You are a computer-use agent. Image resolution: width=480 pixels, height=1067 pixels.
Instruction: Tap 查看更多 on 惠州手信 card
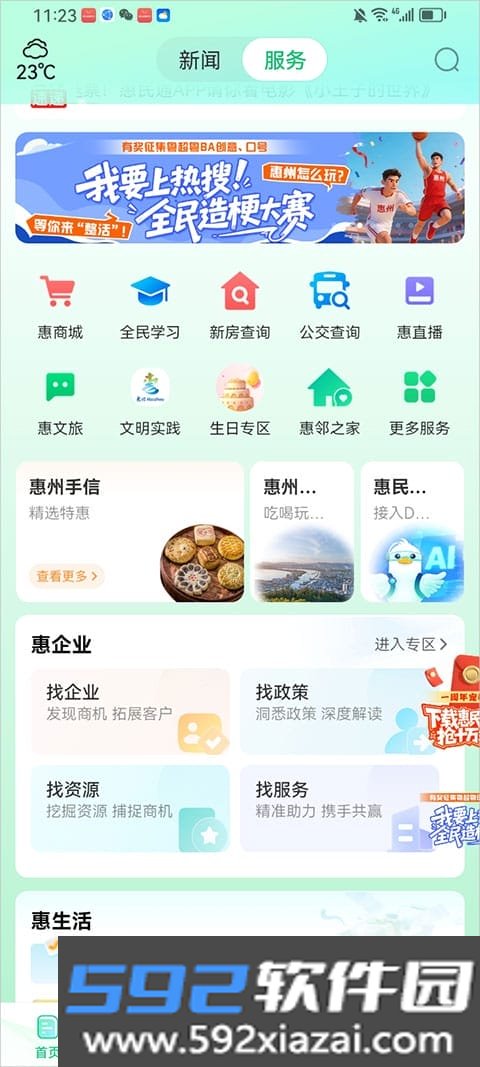[x=66, y=576]
